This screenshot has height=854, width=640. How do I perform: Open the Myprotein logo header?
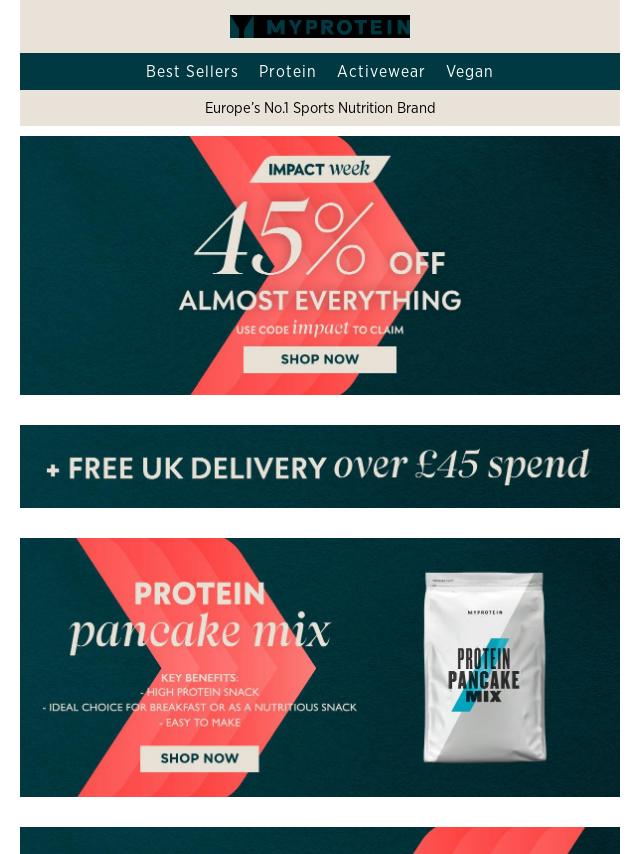[320, 26]
